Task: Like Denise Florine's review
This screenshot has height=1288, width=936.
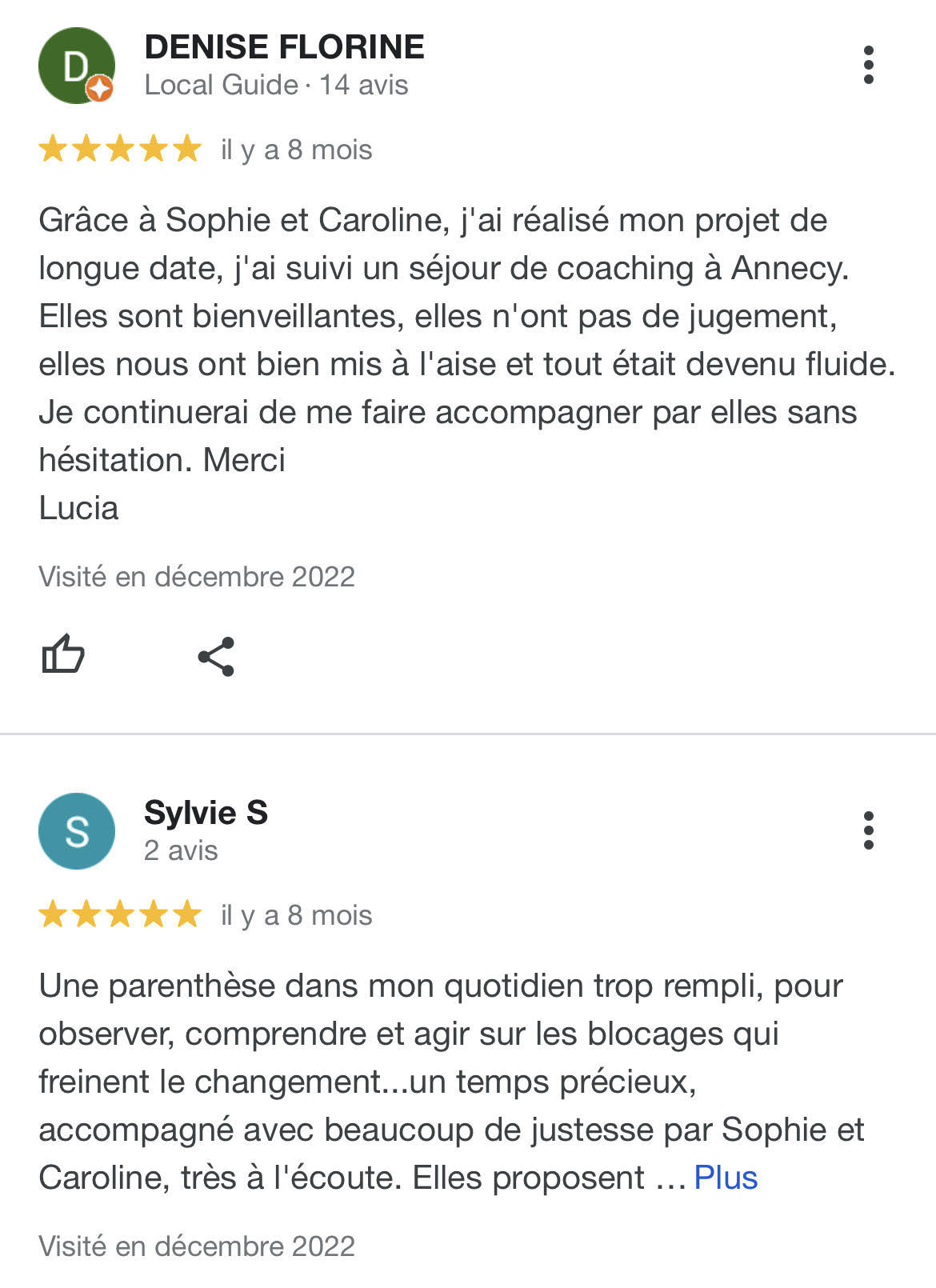Action: point(63,655)
